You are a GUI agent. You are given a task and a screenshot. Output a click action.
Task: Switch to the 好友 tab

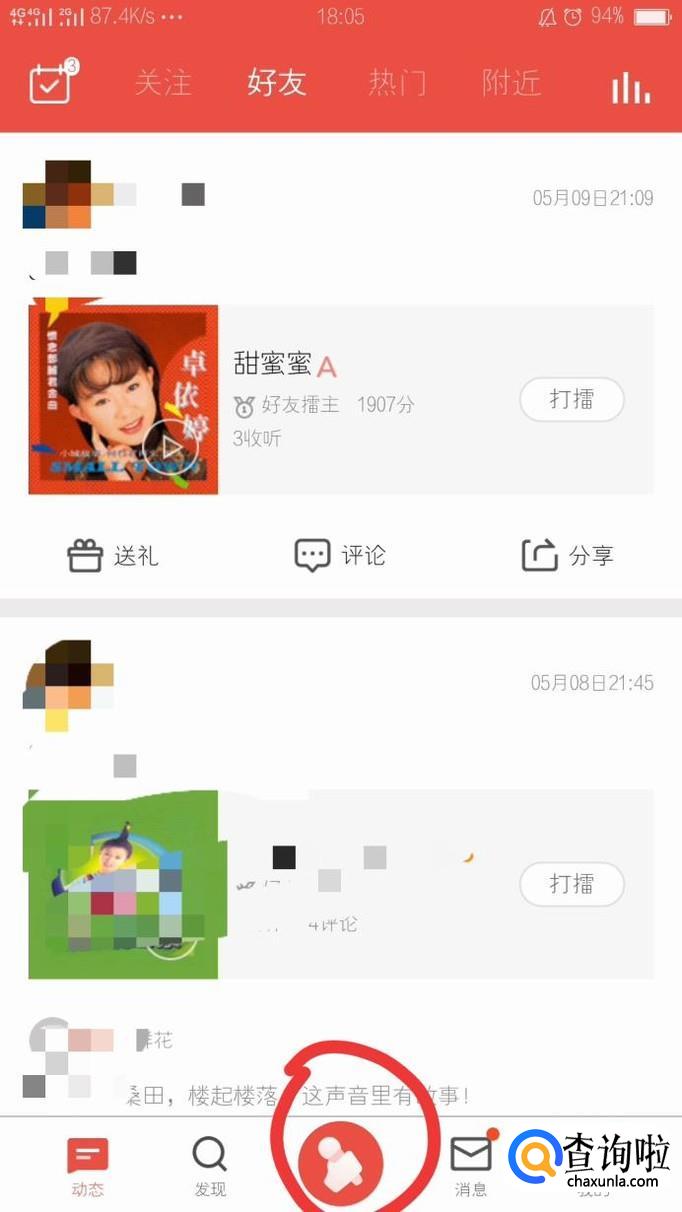point(277,83)
